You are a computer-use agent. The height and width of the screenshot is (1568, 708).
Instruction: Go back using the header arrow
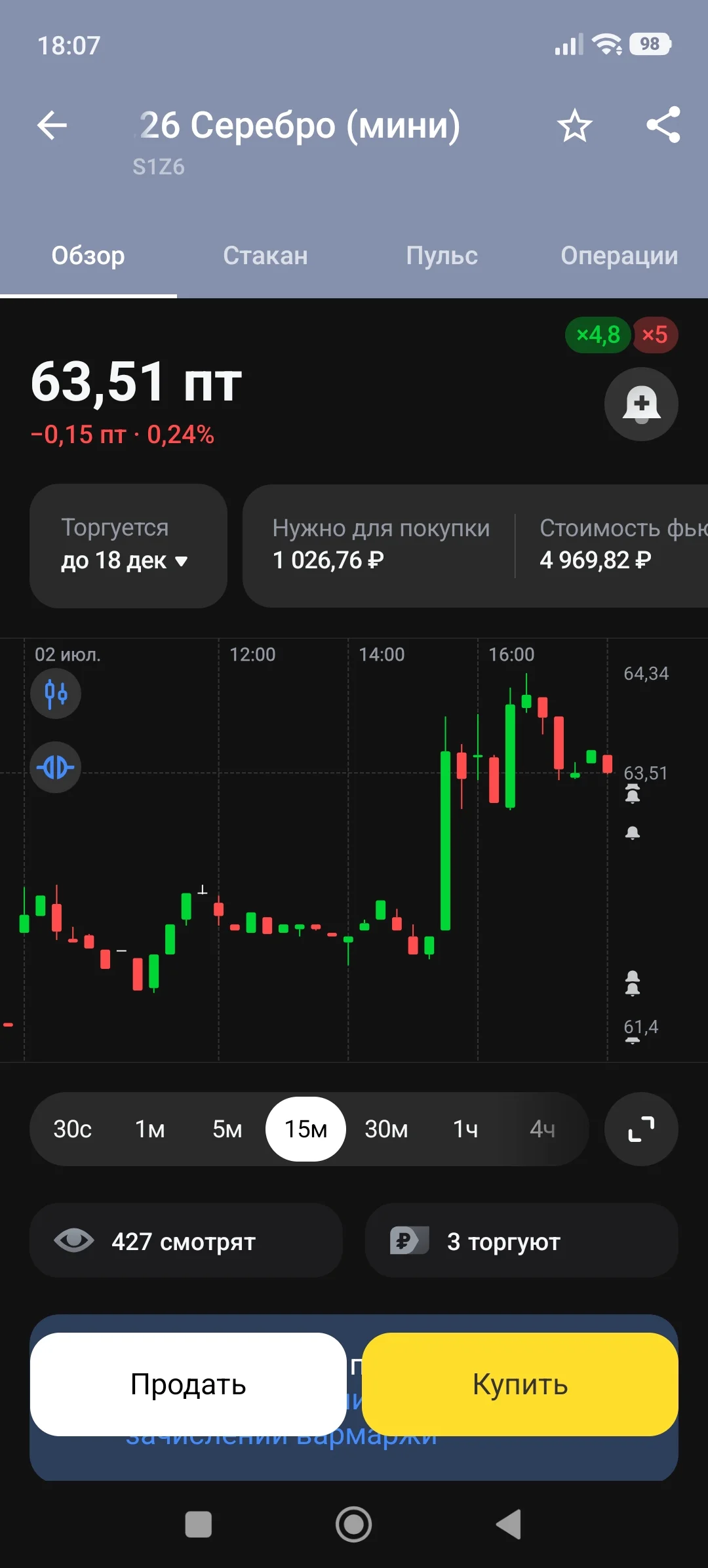[52, 125]
